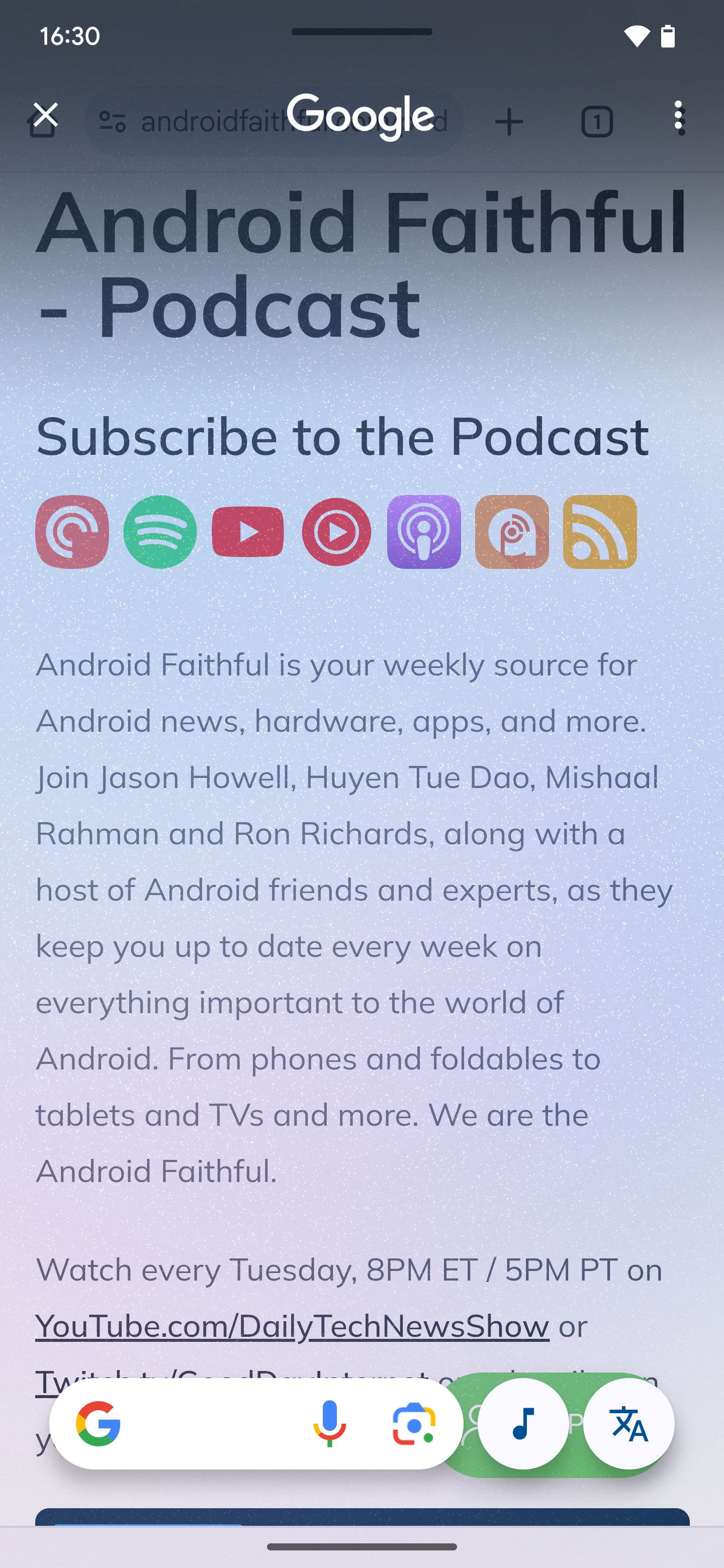Open the Pocket Casts subscribe icon
The width and height of the screenshot is (724, 1568).
(x=72, y=531)
